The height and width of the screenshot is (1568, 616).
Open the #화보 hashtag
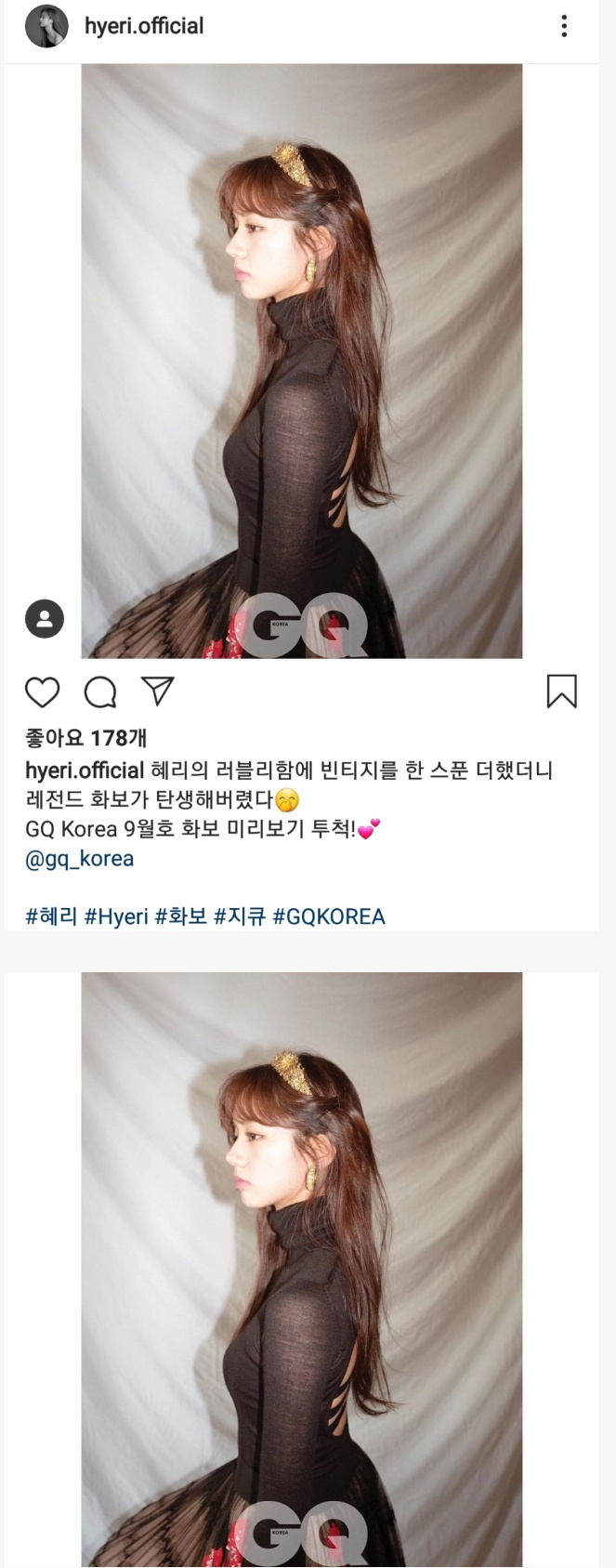(x=180, y=916)
